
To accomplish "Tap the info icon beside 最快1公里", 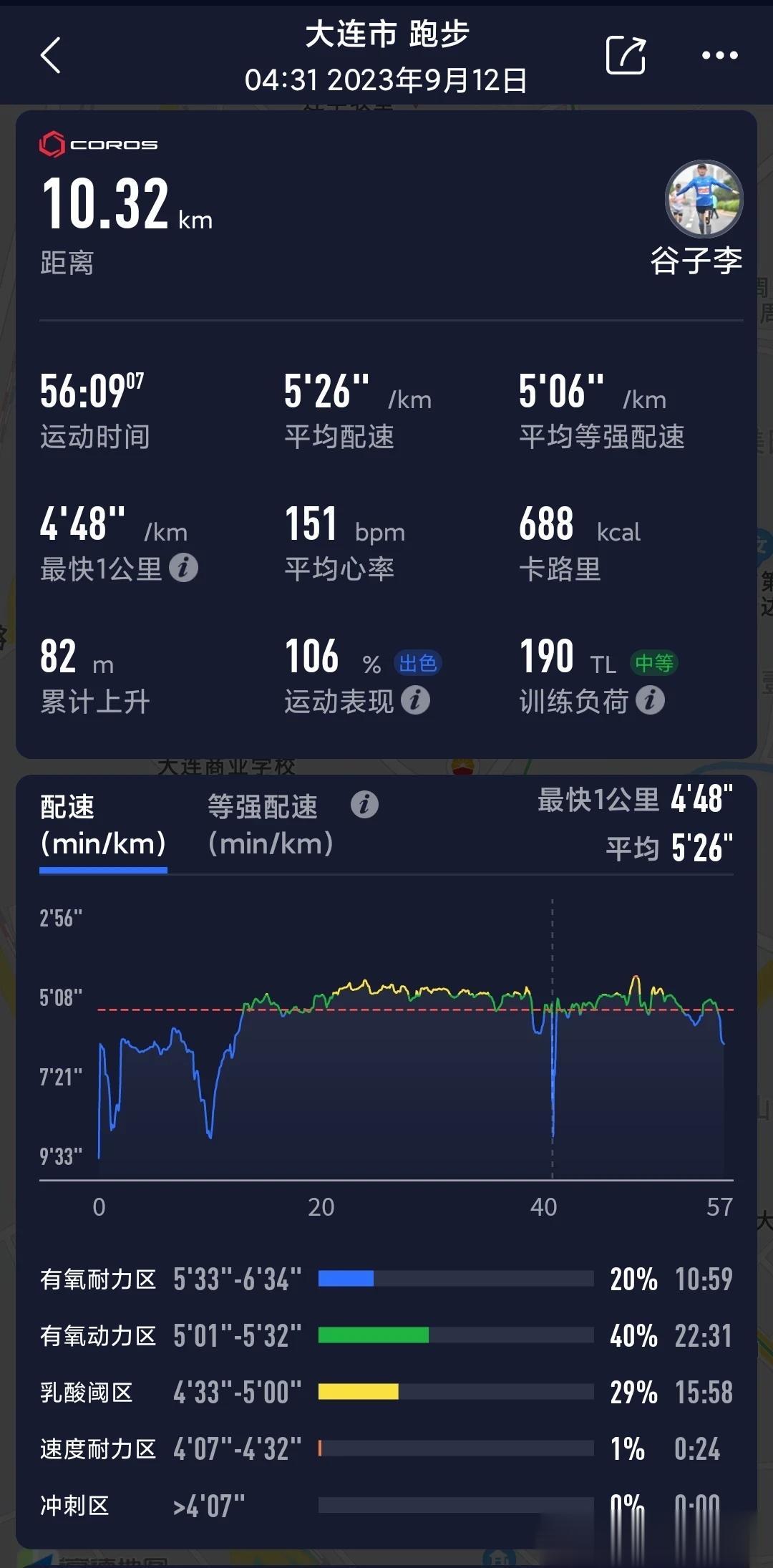I will [x=184, y=566].
